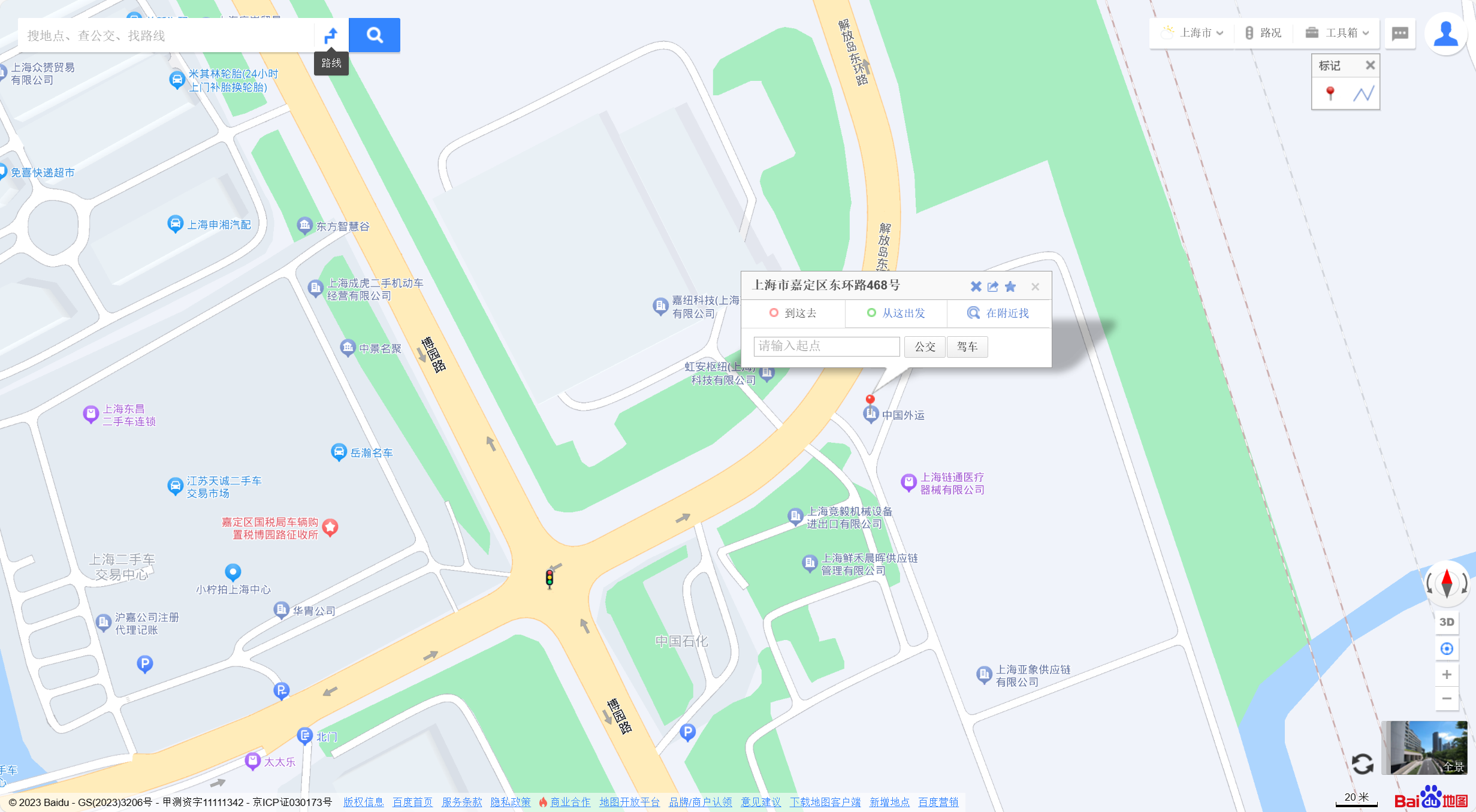This screenshot has width=1476, height=812.
Task: Open the user account avatar
Action: tap(1445, 34)
